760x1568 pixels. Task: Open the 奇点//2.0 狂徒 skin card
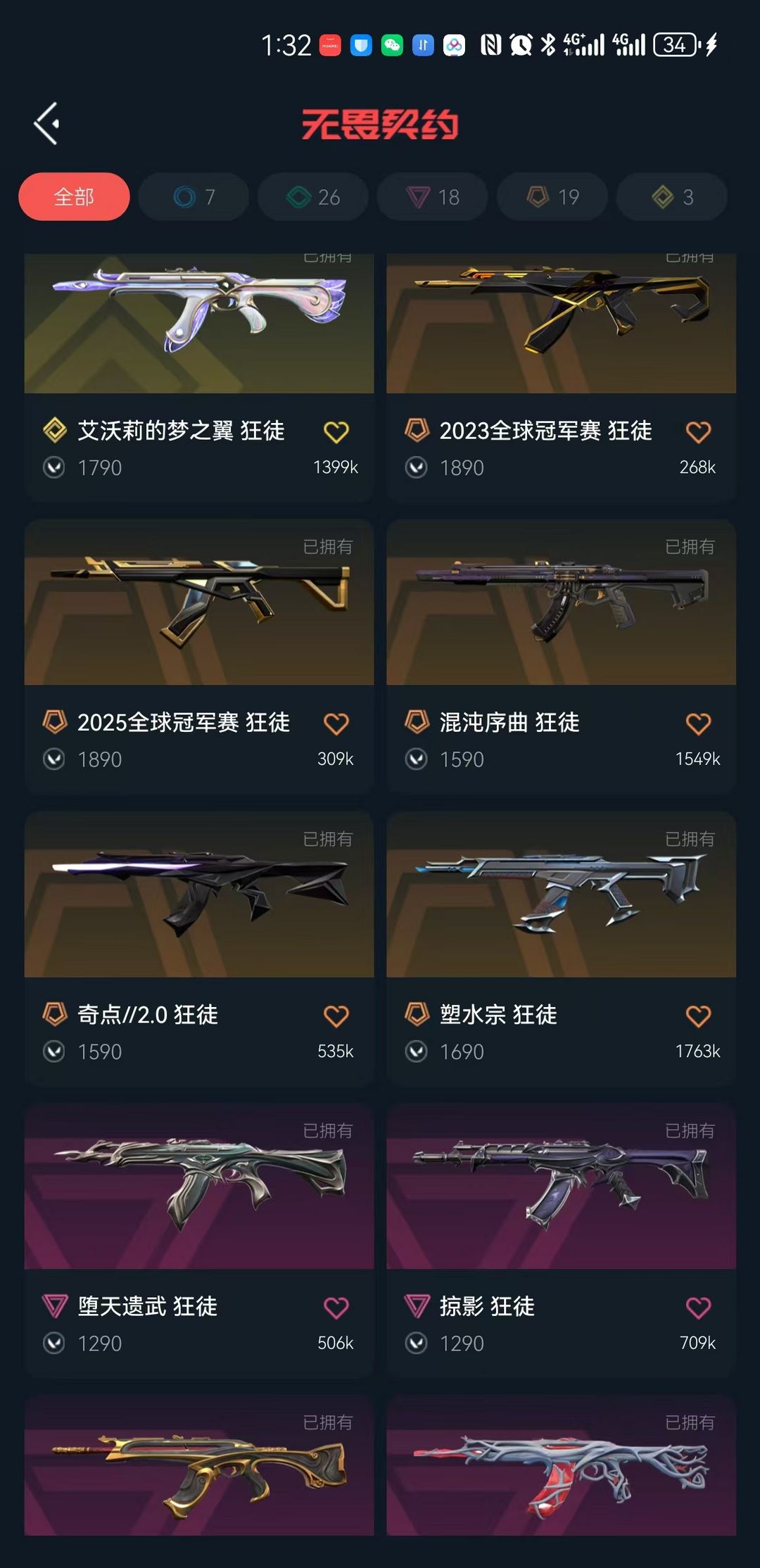[x=199, y=897]
